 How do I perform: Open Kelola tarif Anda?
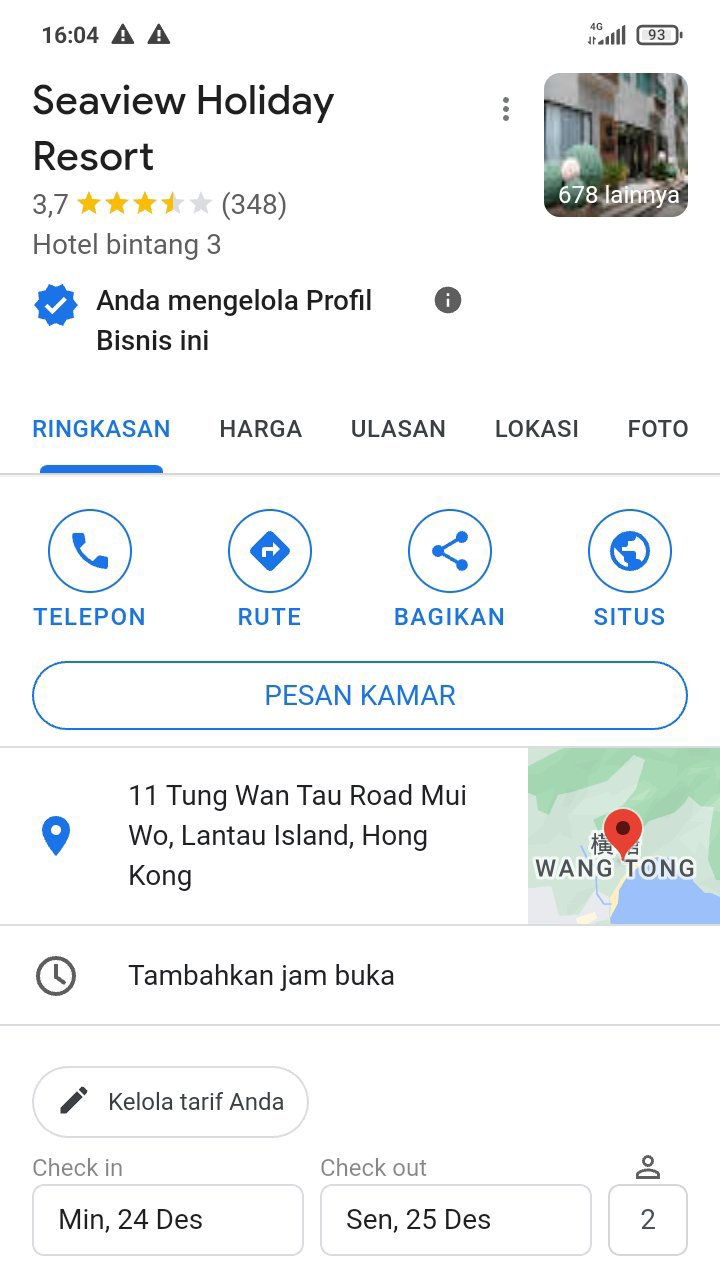pos(170,1101)
